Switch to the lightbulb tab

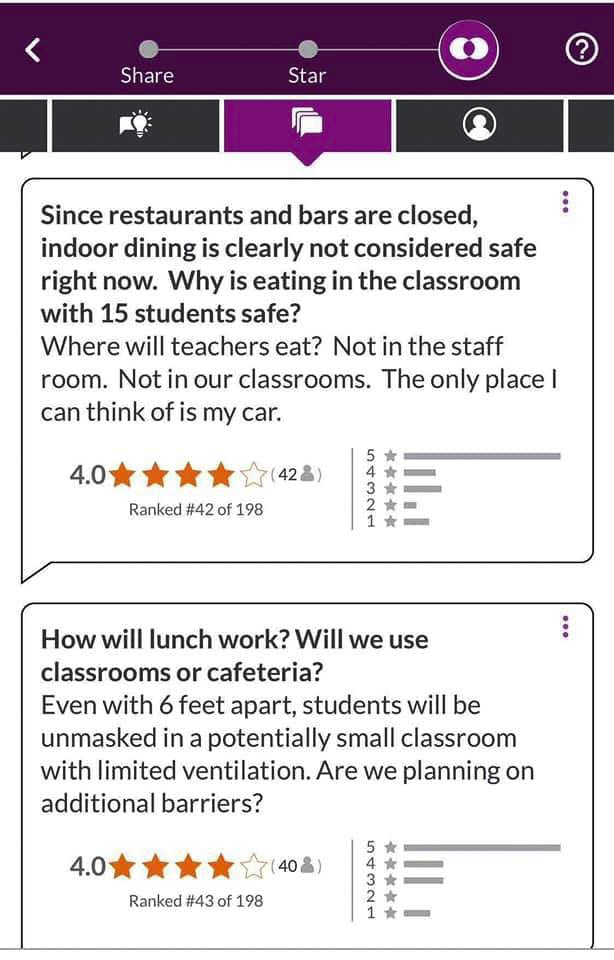click(x=135, y=124)
